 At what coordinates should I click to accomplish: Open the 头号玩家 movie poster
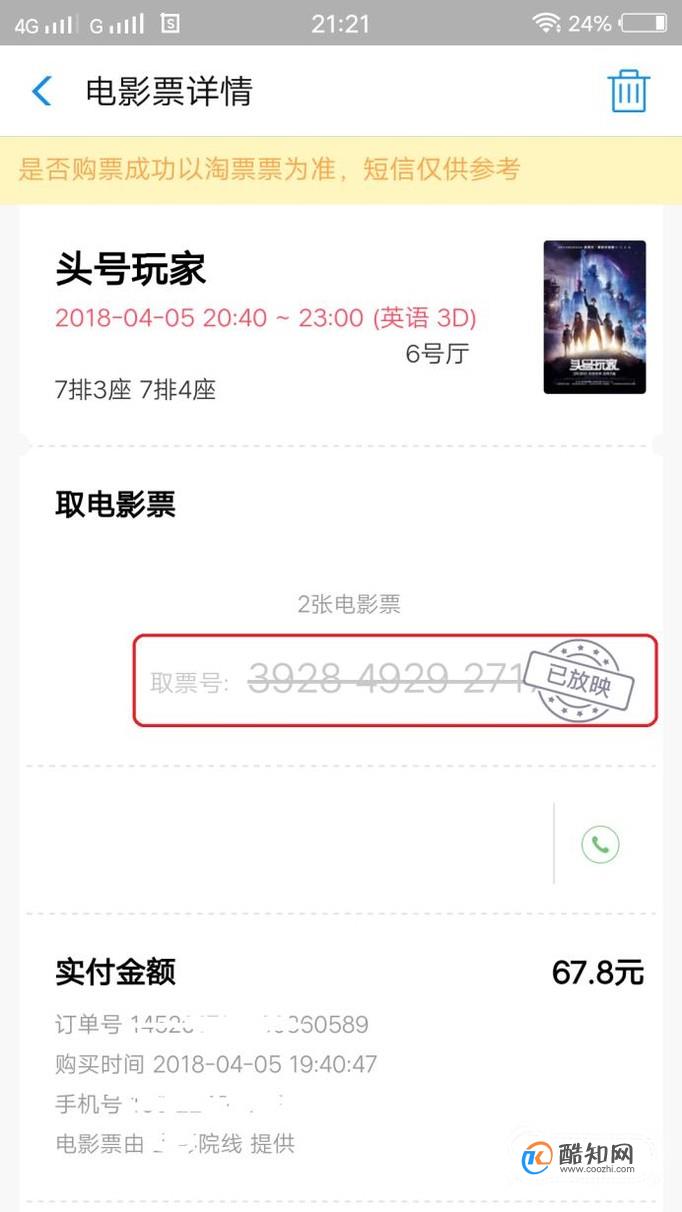point(594,317)
